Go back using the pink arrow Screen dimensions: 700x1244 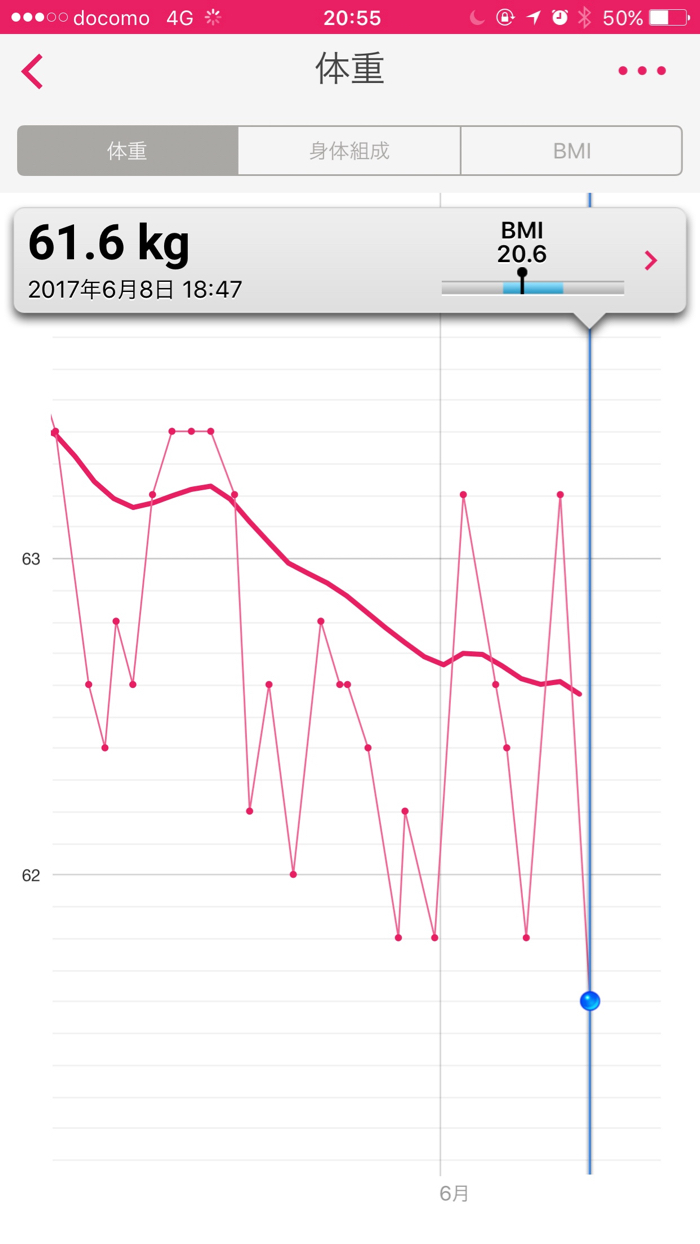(33, 72)
